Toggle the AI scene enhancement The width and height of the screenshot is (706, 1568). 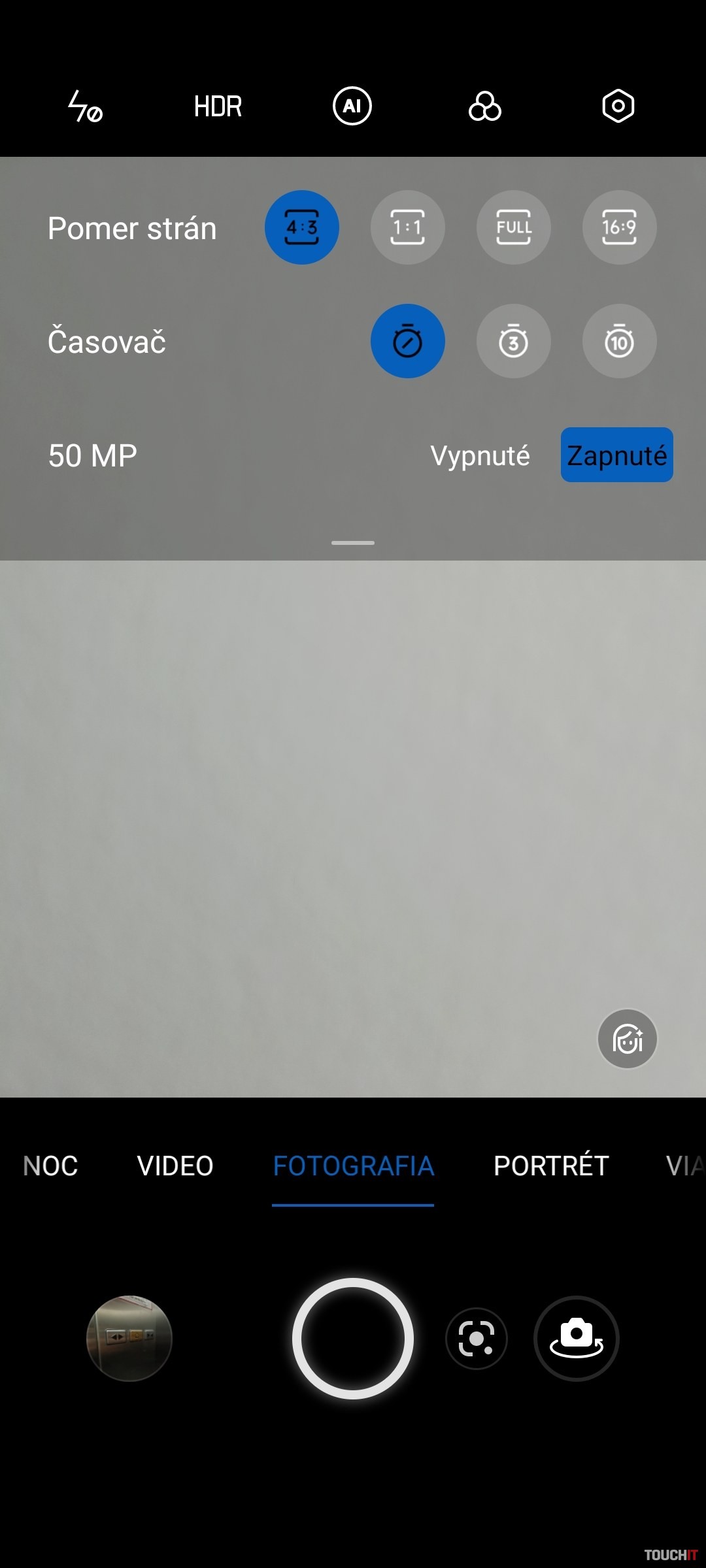click(352, 106)
